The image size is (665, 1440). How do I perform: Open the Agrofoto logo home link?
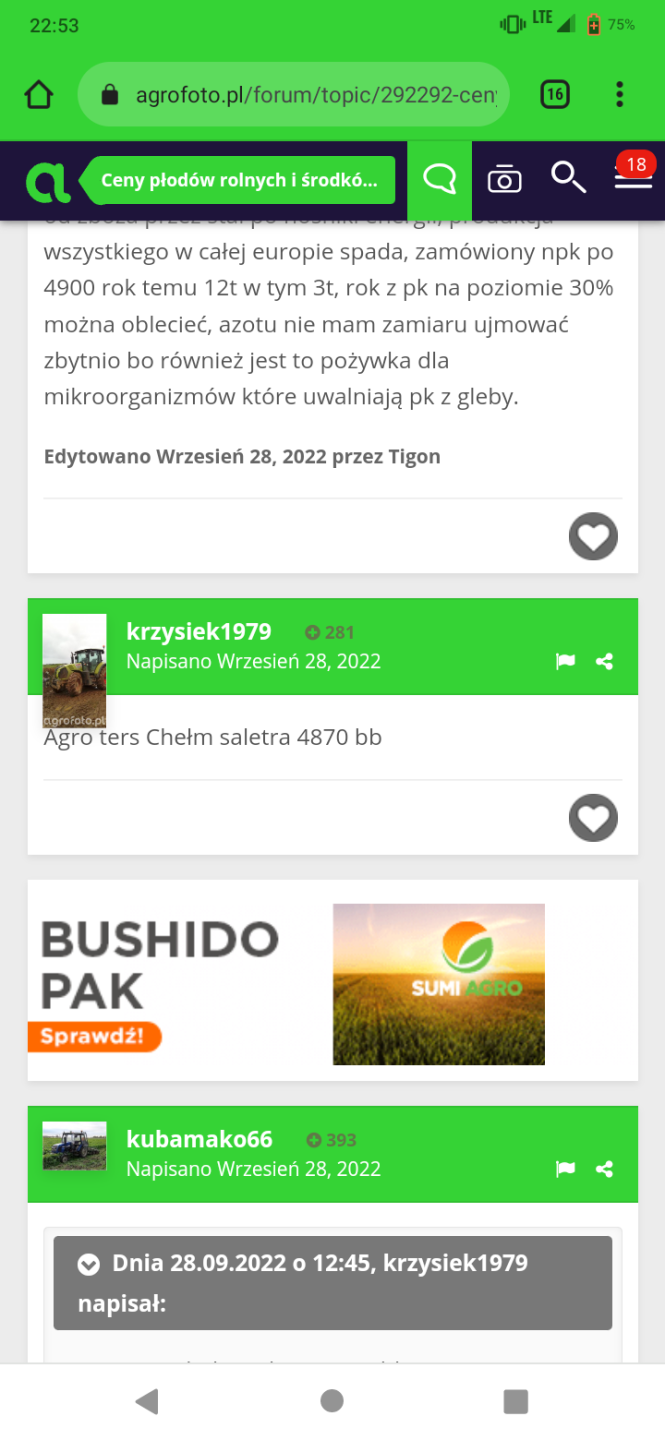pyautogui.click(x=48, y=181)
